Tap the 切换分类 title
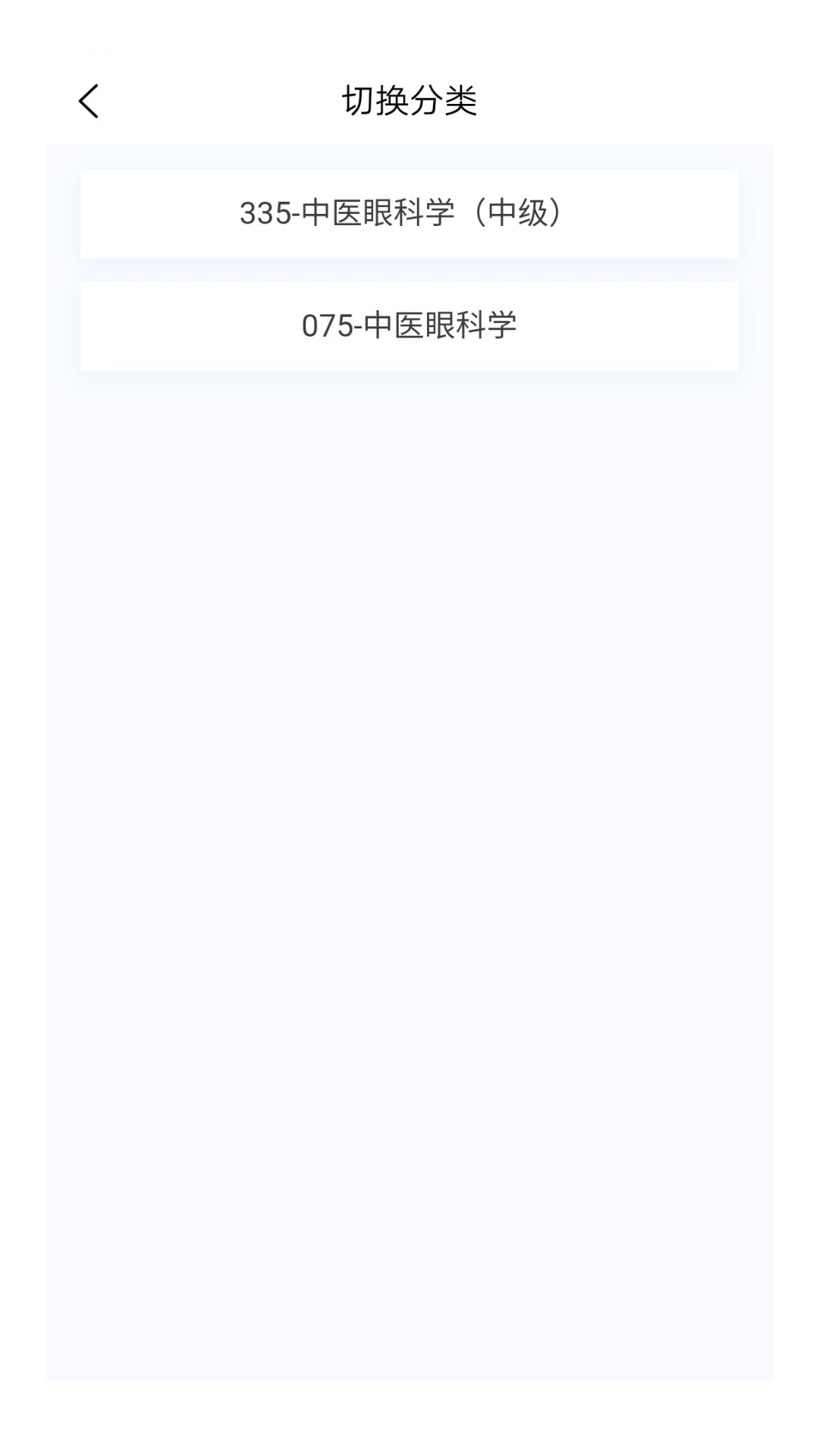The image size is (819, 1456). 409,99
